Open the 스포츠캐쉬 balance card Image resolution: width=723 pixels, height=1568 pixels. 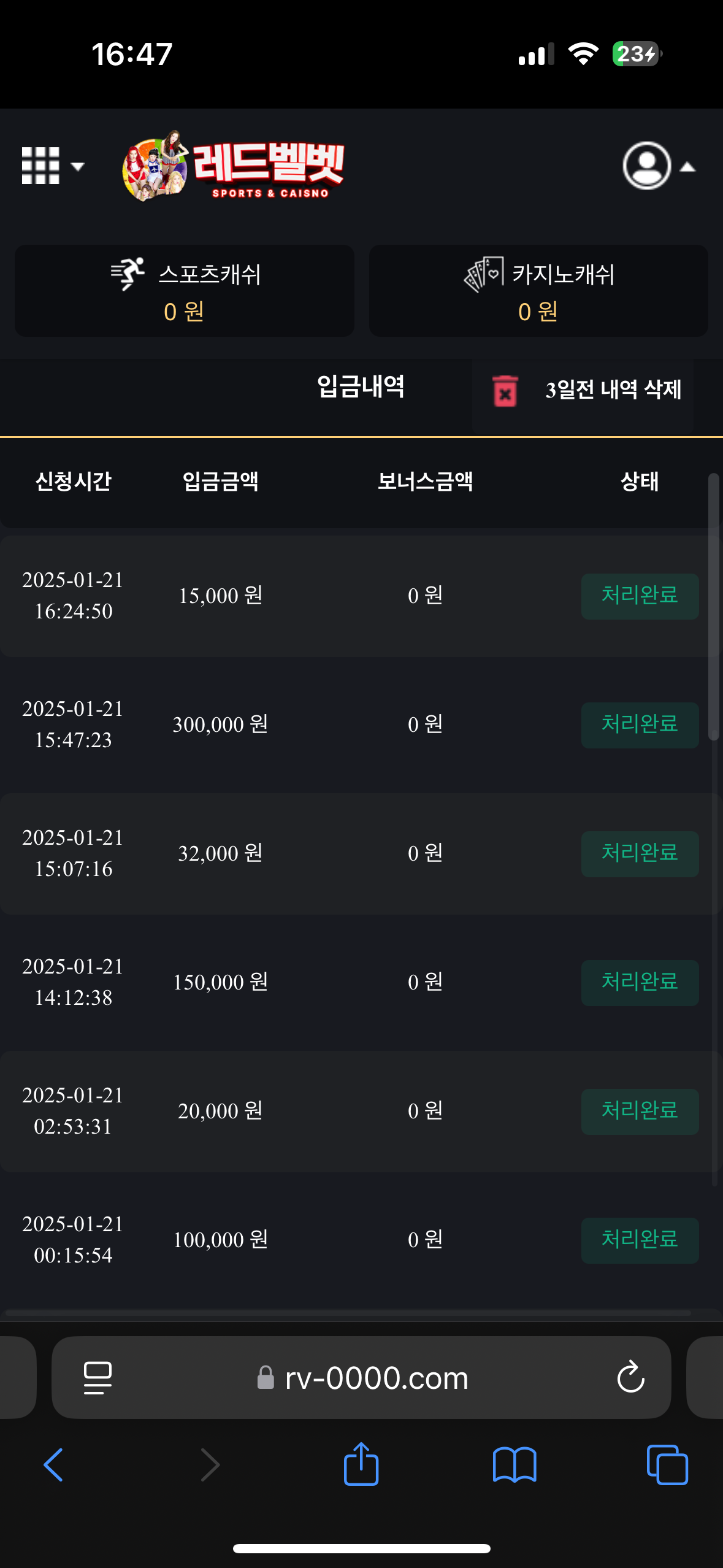[185, 291]
